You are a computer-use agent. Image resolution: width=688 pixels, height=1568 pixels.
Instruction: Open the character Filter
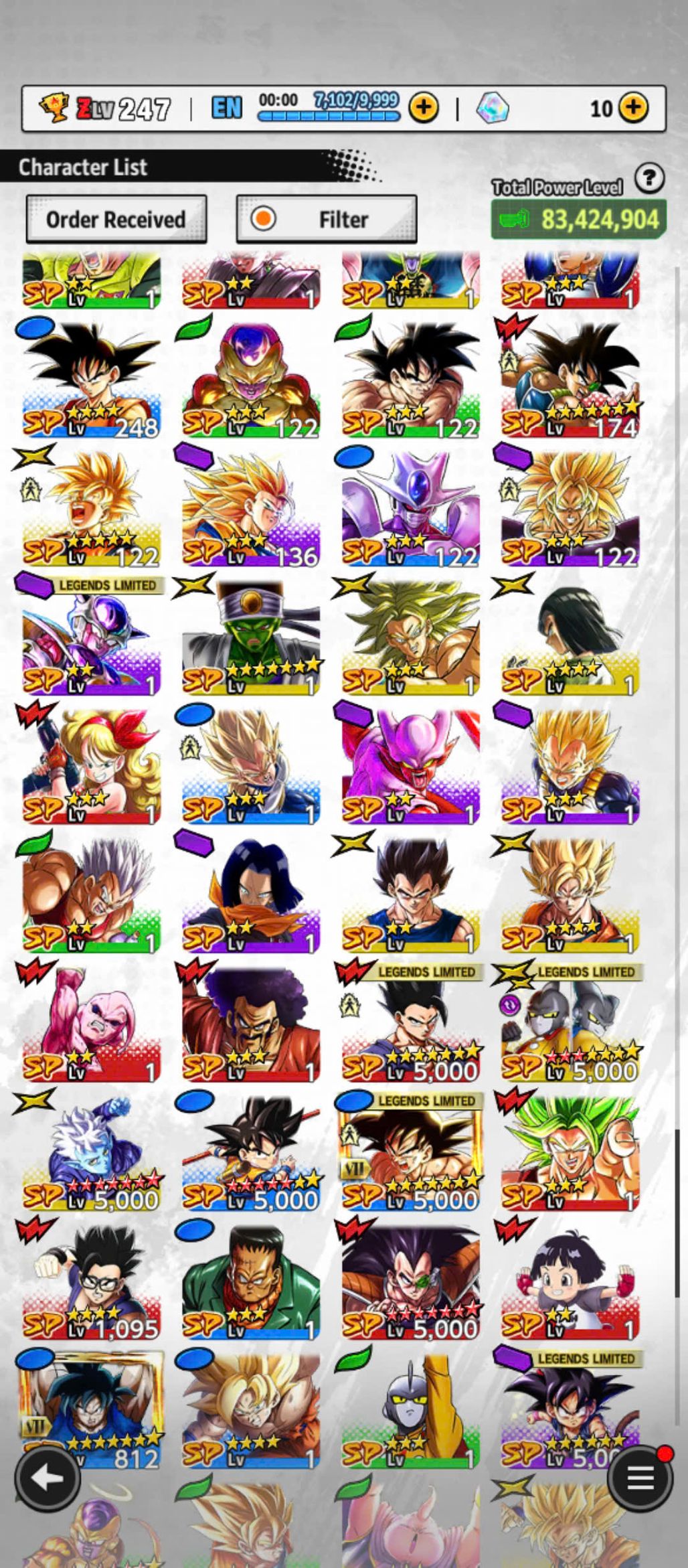pos(327,220)
